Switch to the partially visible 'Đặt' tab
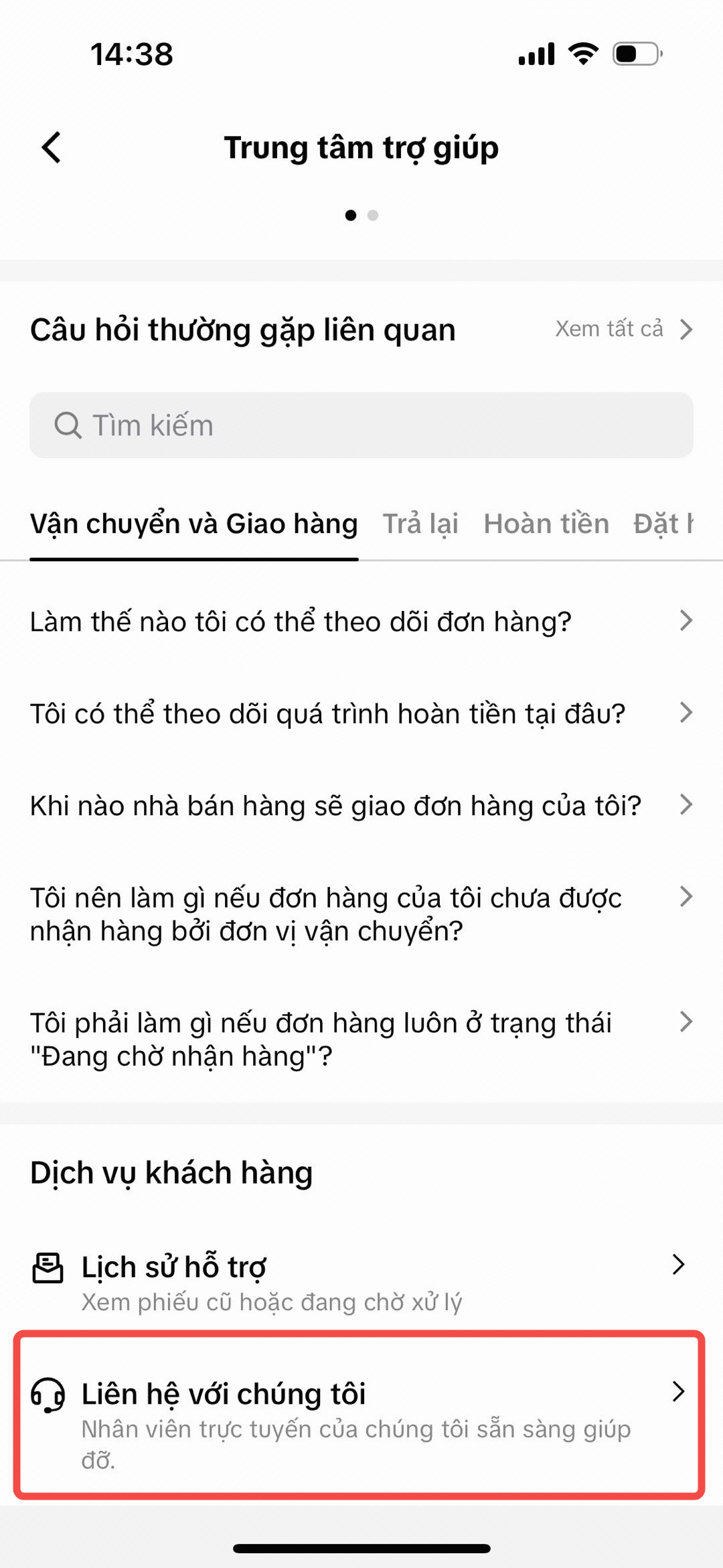723x1568 pixels. pyautogui.click(x=663, y=524)
